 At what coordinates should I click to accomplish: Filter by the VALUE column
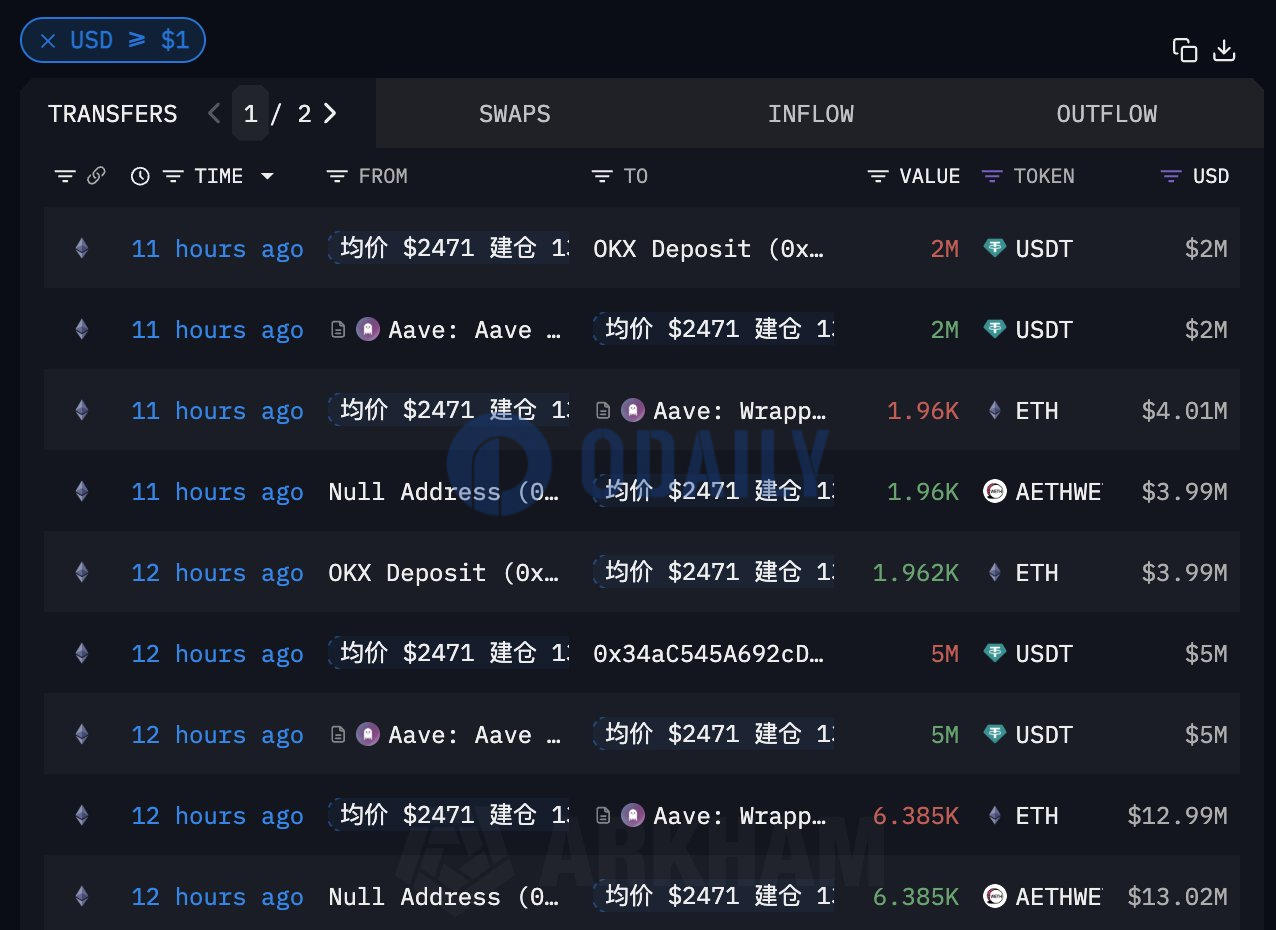878,177
